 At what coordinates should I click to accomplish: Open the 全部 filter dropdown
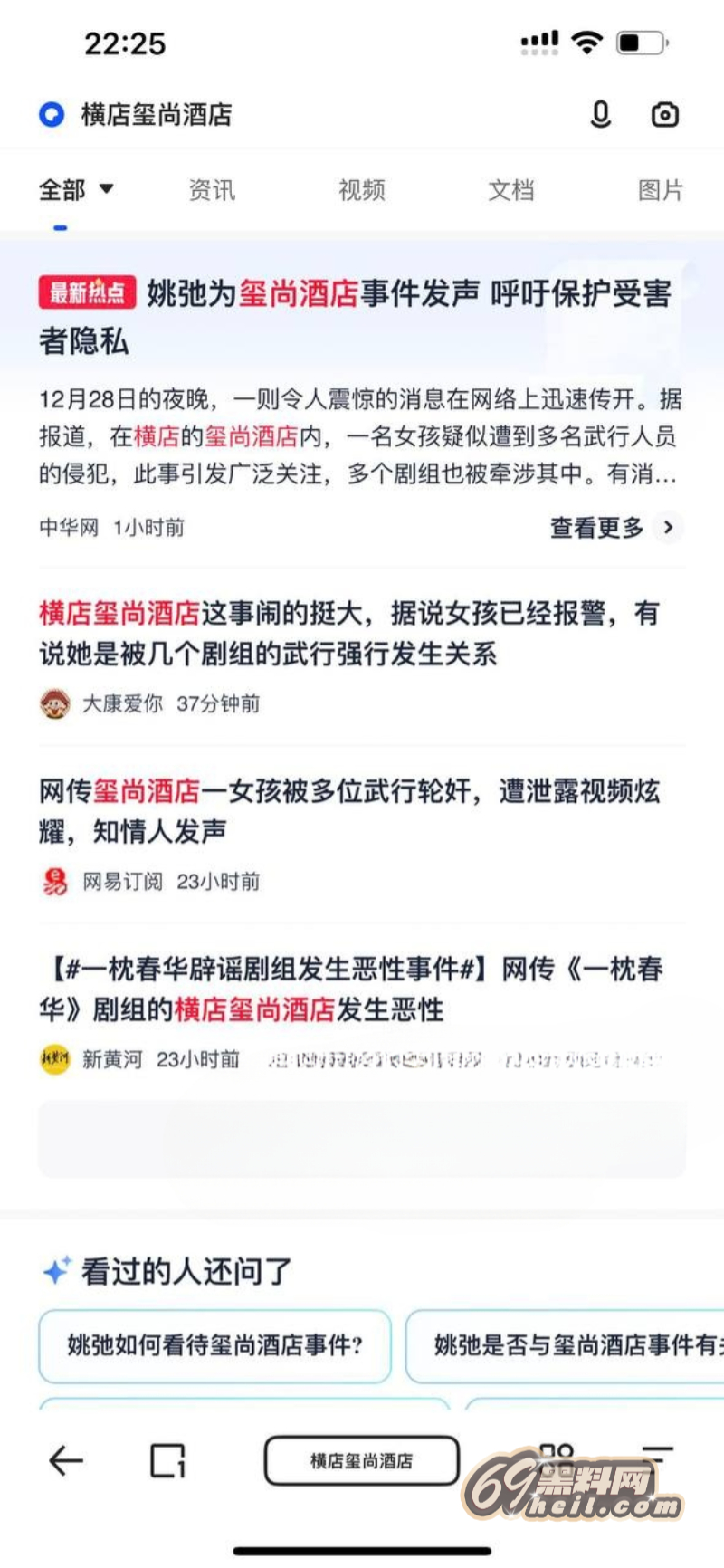tap(76, 190)
